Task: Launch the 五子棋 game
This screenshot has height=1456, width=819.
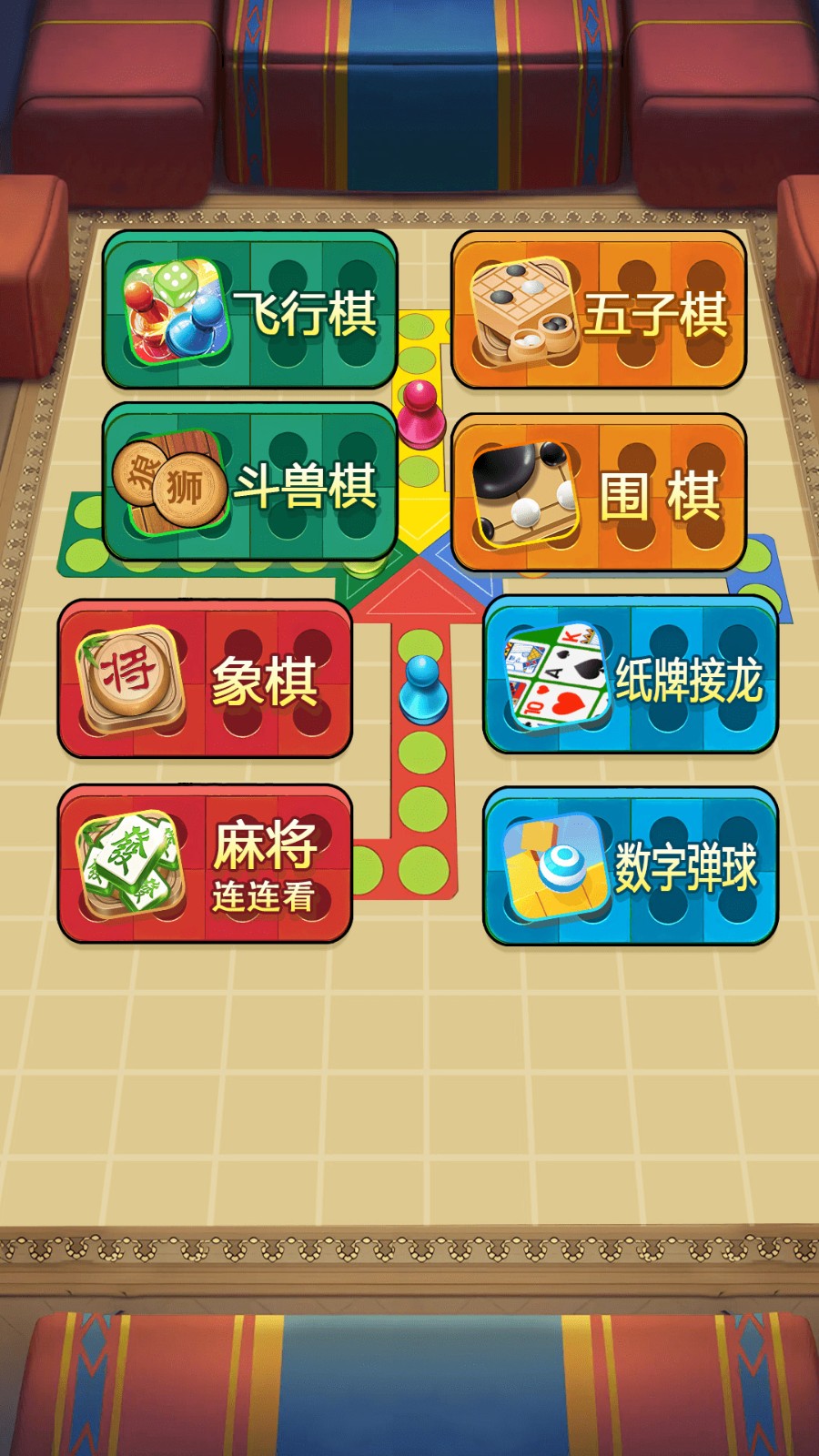Action: pos(598,310)
